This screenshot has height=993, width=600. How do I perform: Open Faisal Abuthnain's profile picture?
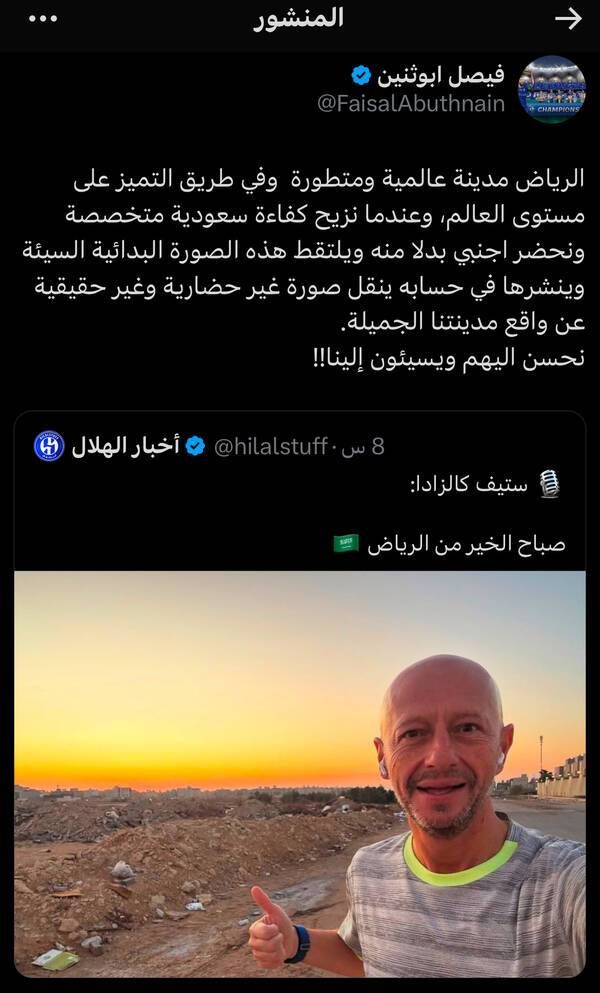point(551,89)
